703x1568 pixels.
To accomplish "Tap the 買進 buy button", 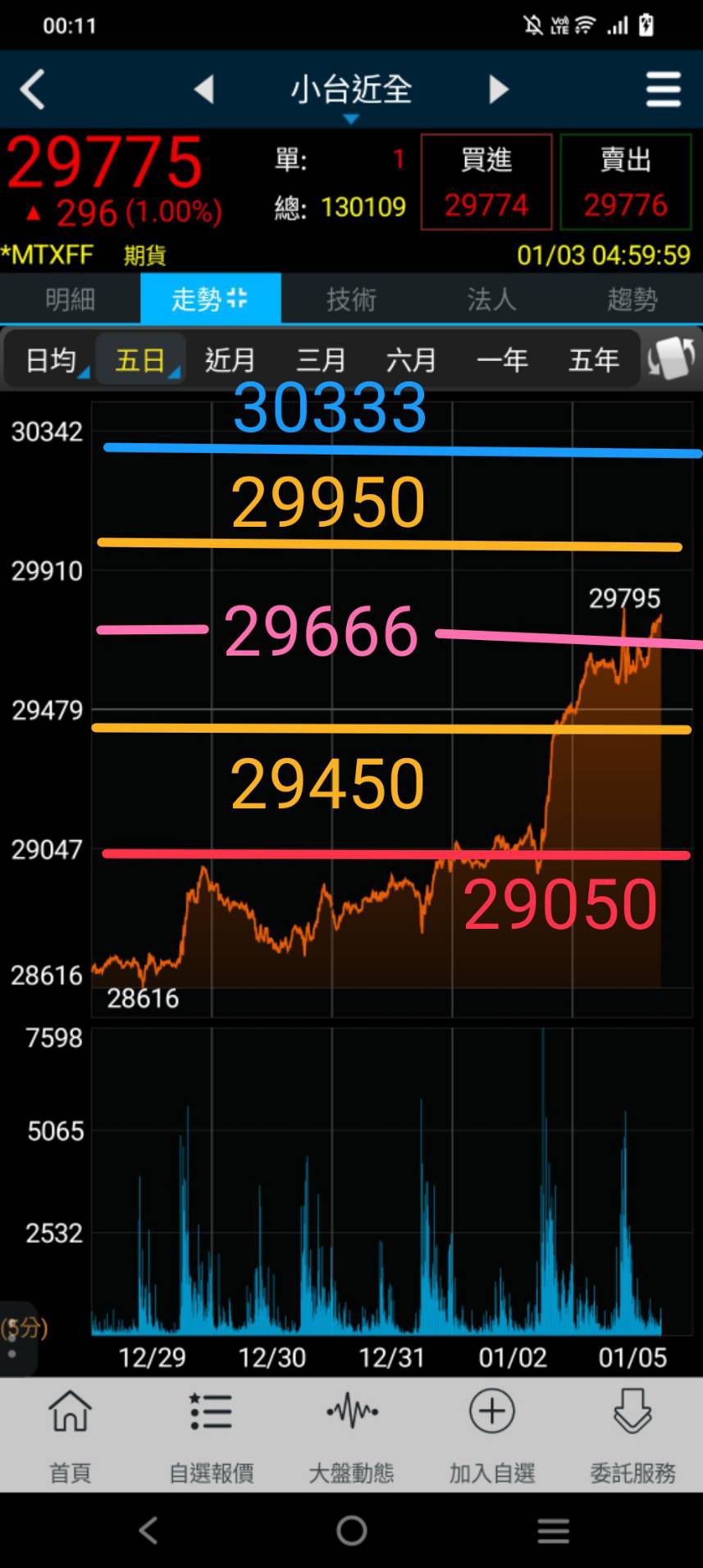I will click(x=486, y=182).
